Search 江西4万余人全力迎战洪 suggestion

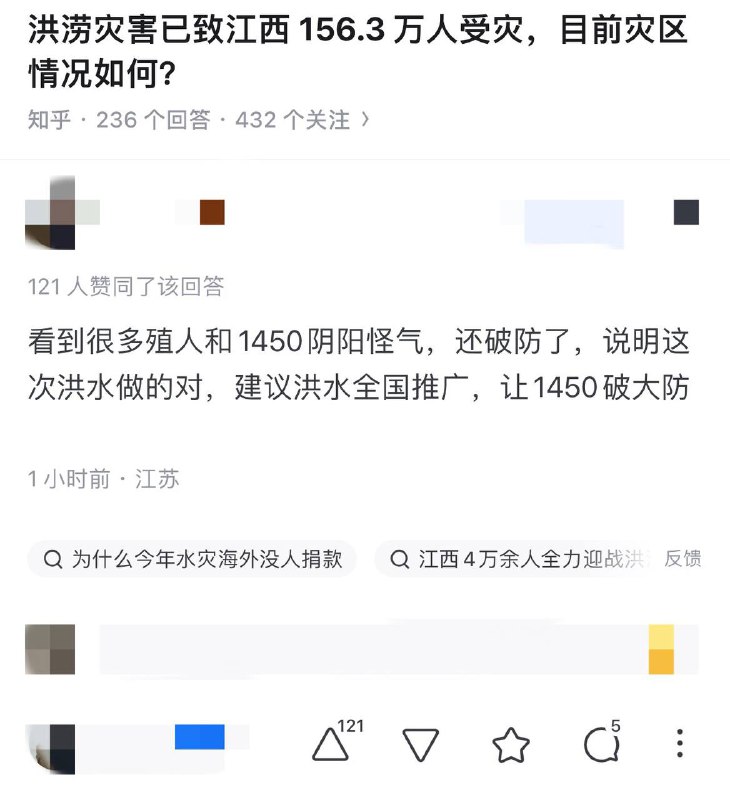(x=515, y=559)
